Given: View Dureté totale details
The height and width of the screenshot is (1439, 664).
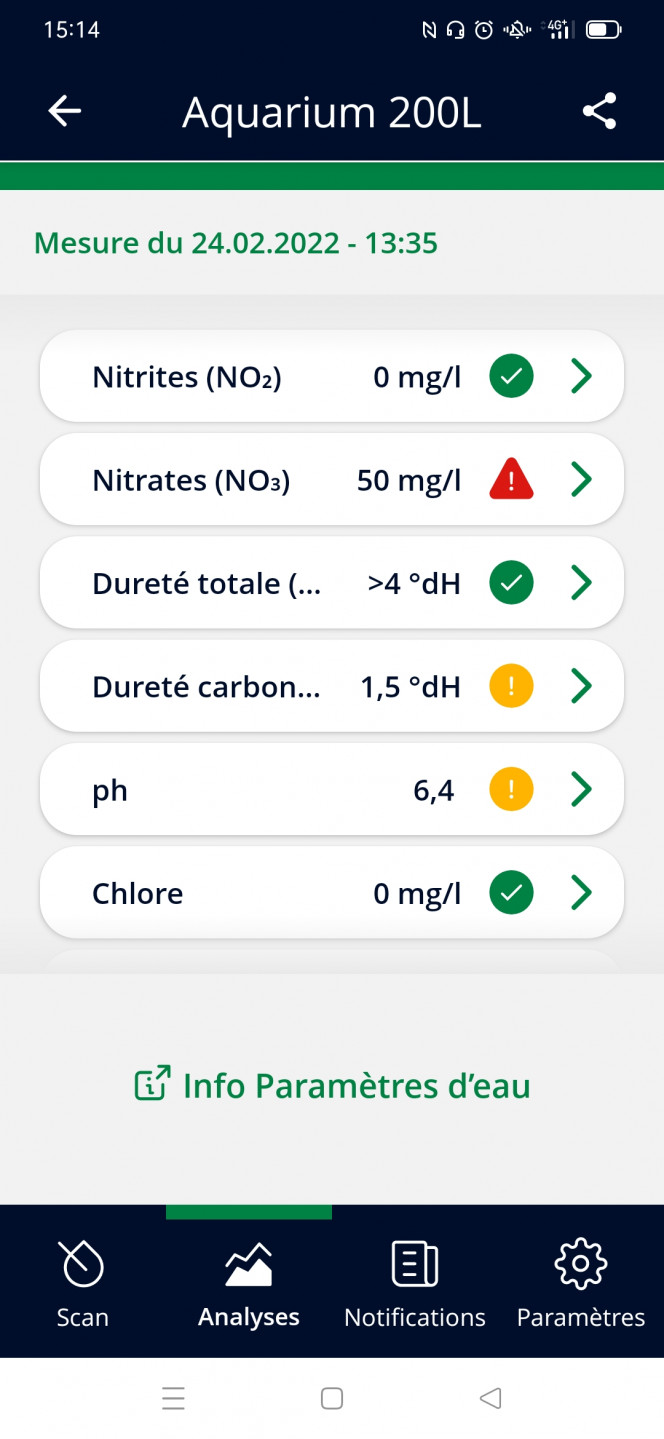Looking at the screenshot, I should click(332, 583).
